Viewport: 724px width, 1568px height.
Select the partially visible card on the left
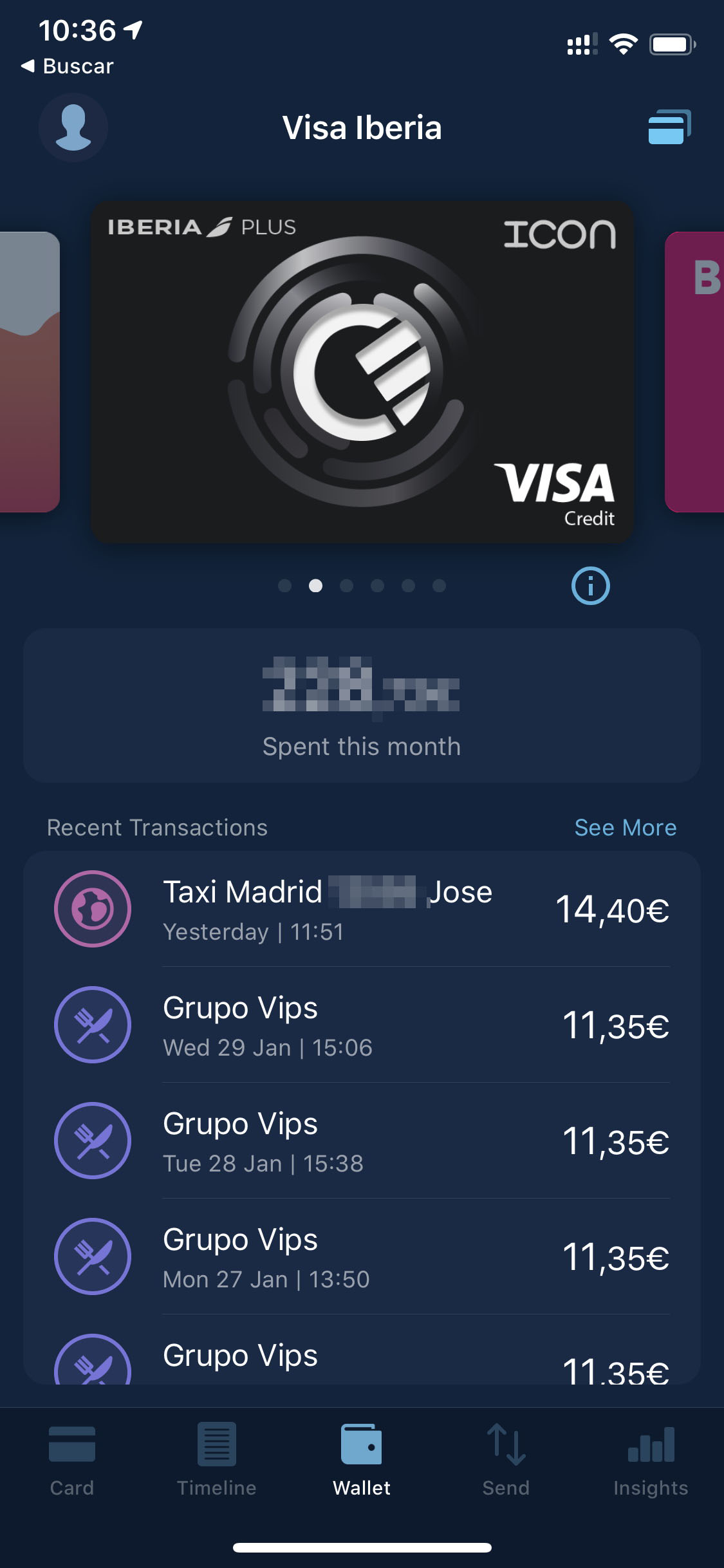[30, 371]
